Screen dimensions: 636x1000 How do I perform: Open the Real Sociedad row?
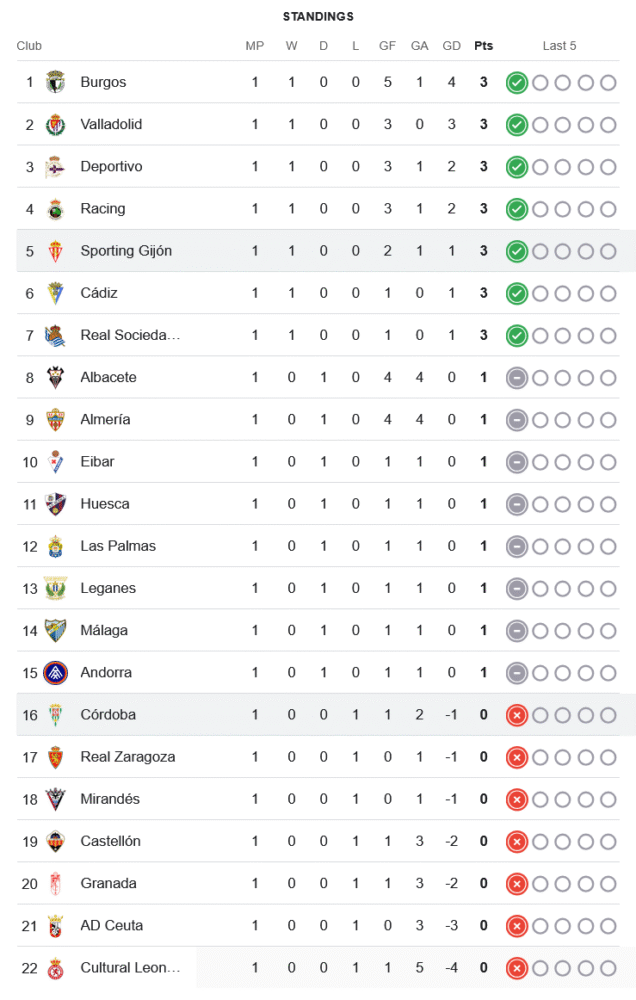click(x=130, y=335)
